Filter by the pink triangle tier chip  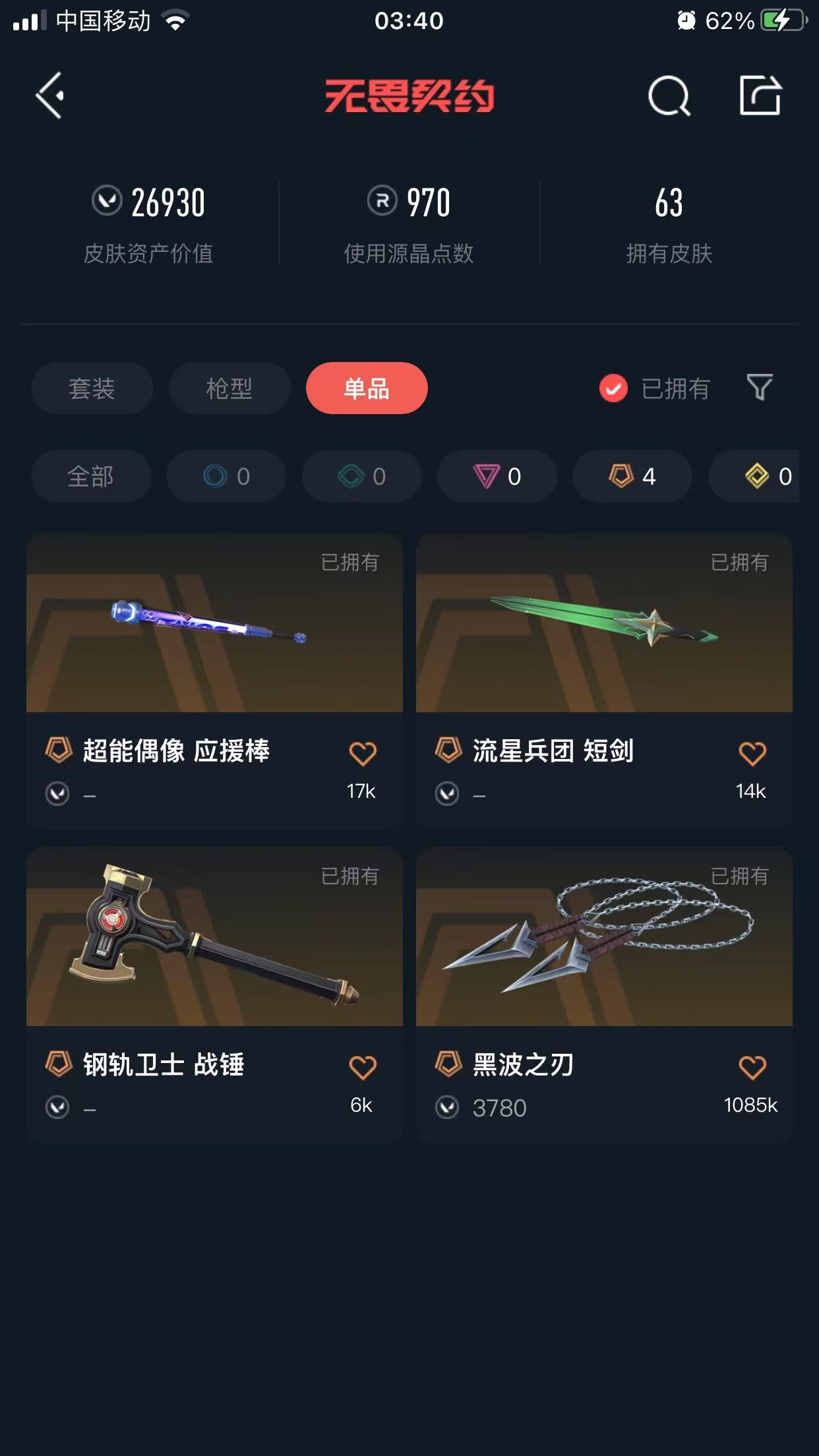coord(497,476)
